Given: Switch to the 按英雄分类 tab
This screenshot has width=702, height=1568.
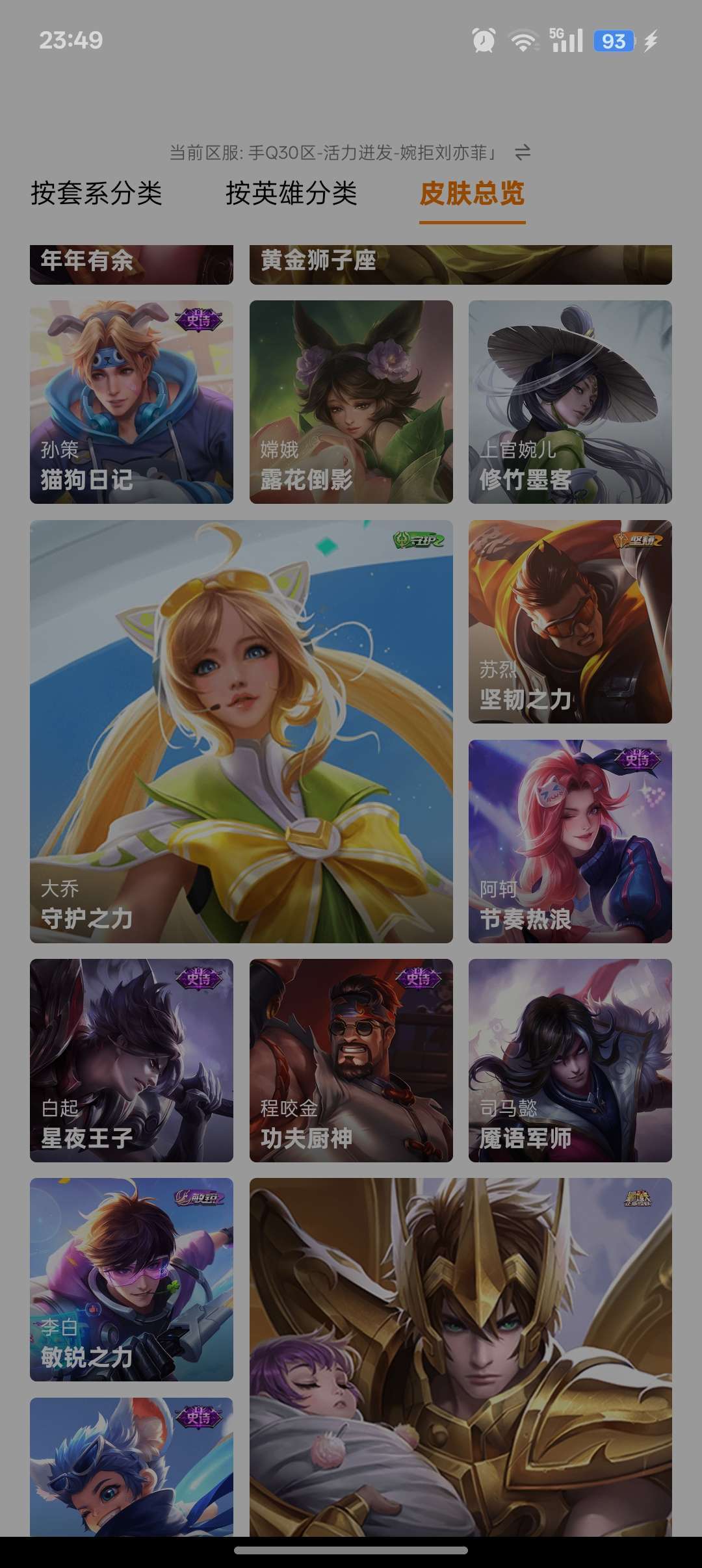Looking at the screenshot, I should click(292, 194).
